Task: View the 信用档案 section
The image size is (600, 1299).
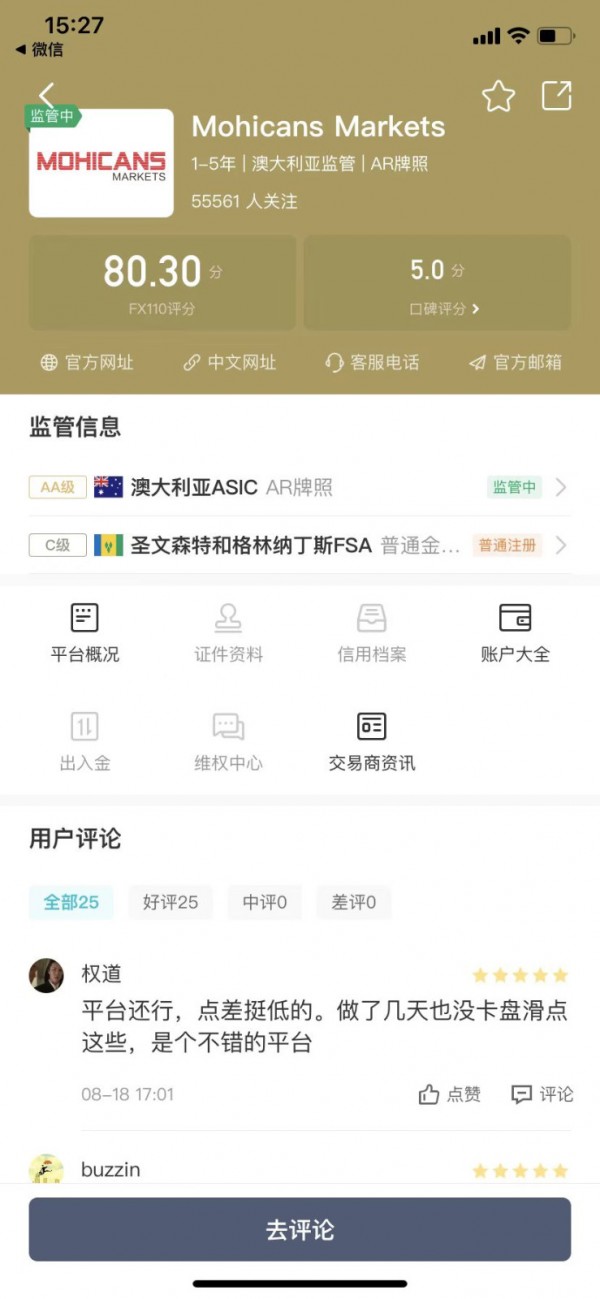Action: (371, 633)
